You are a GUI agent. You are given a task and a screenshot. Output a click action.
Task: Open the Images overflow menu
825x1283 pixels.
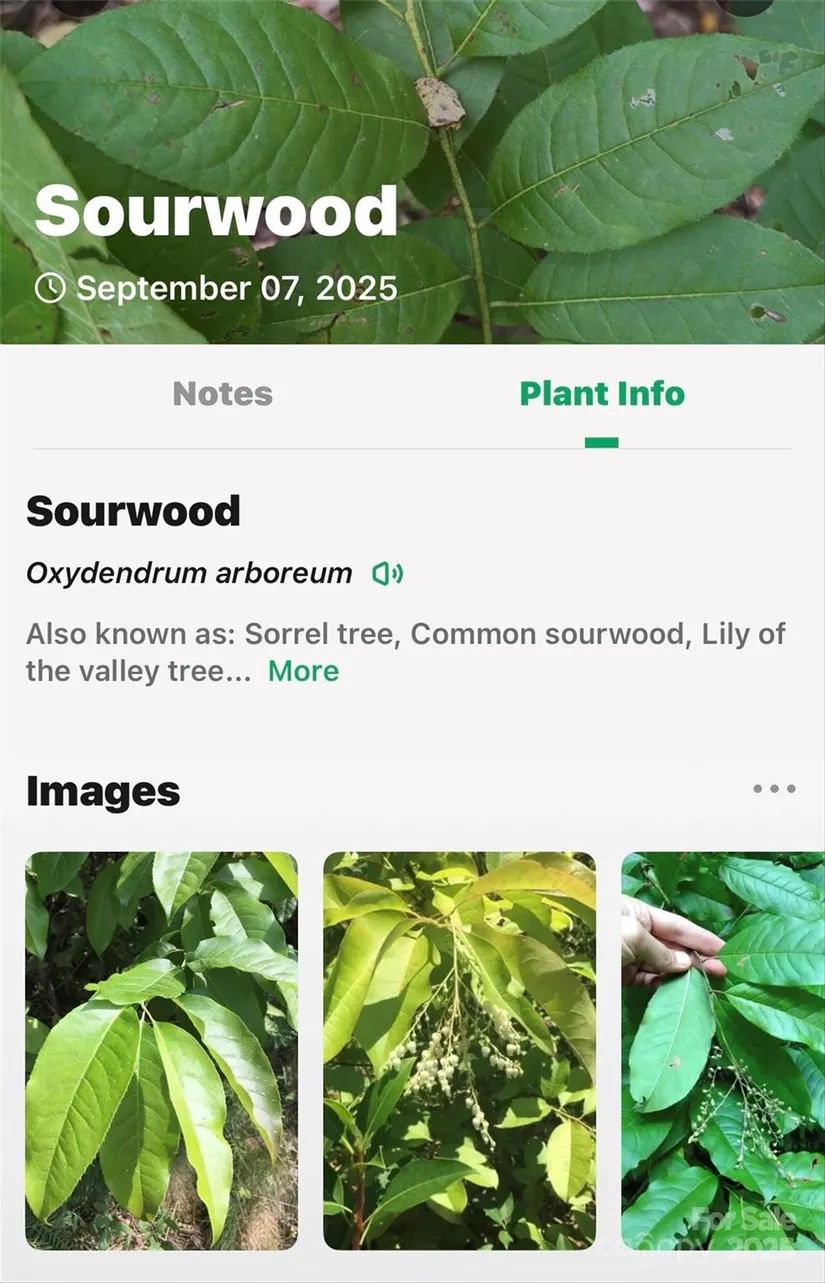click(x=774, y=789)
